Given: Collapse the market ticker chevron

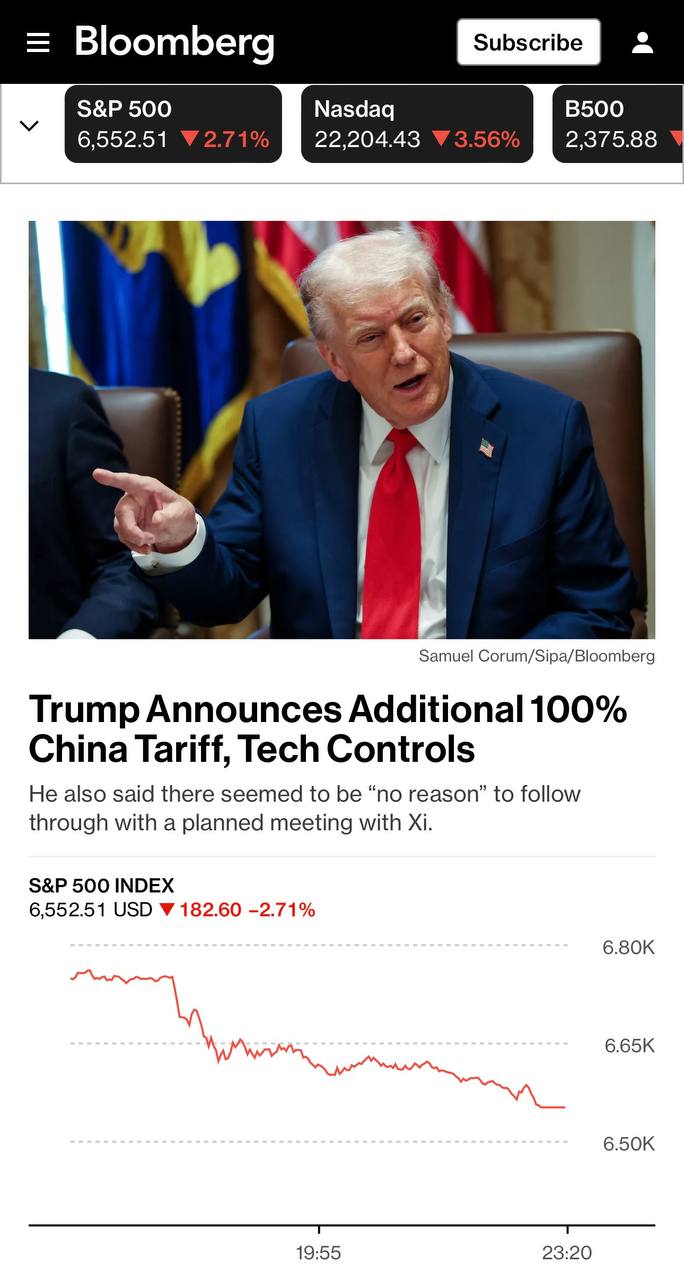Looking at the screenshot, I should [30, 125].
